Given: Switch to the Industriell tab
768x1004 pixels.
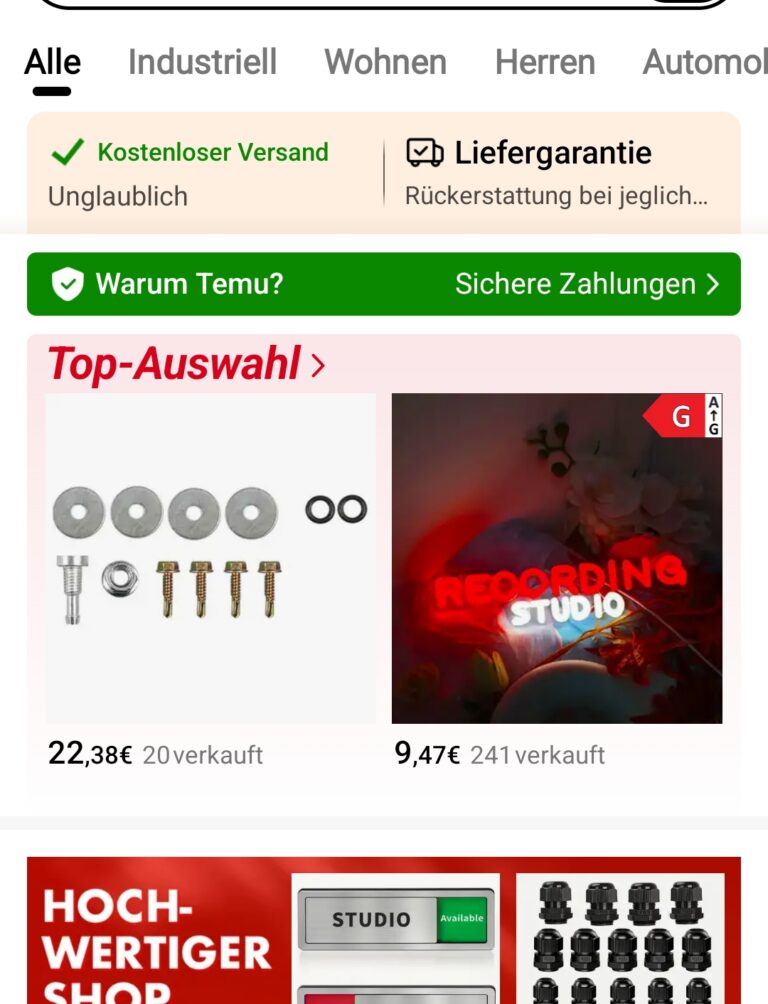Looking at the screenshot, I should (202, 63).
